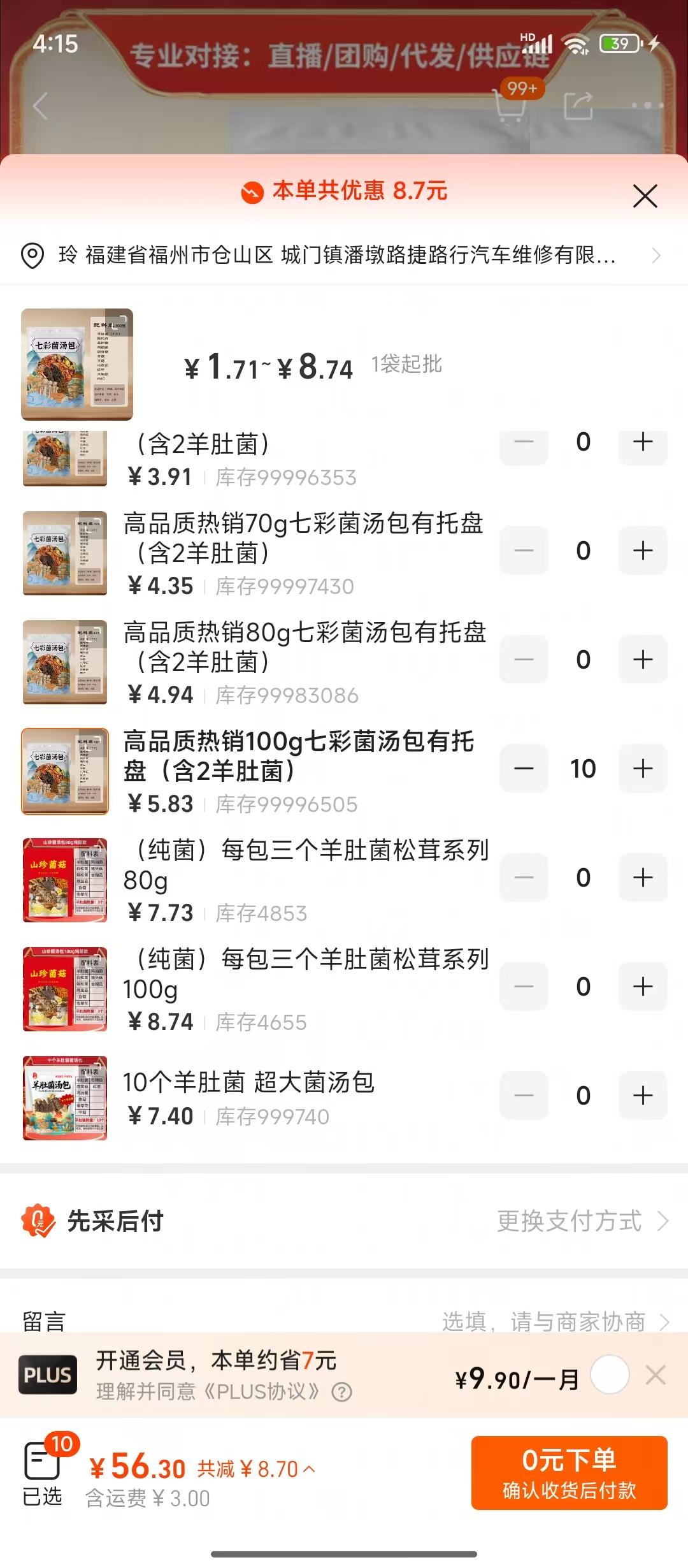Tap the main product thumbnail image

click(77, 365)
